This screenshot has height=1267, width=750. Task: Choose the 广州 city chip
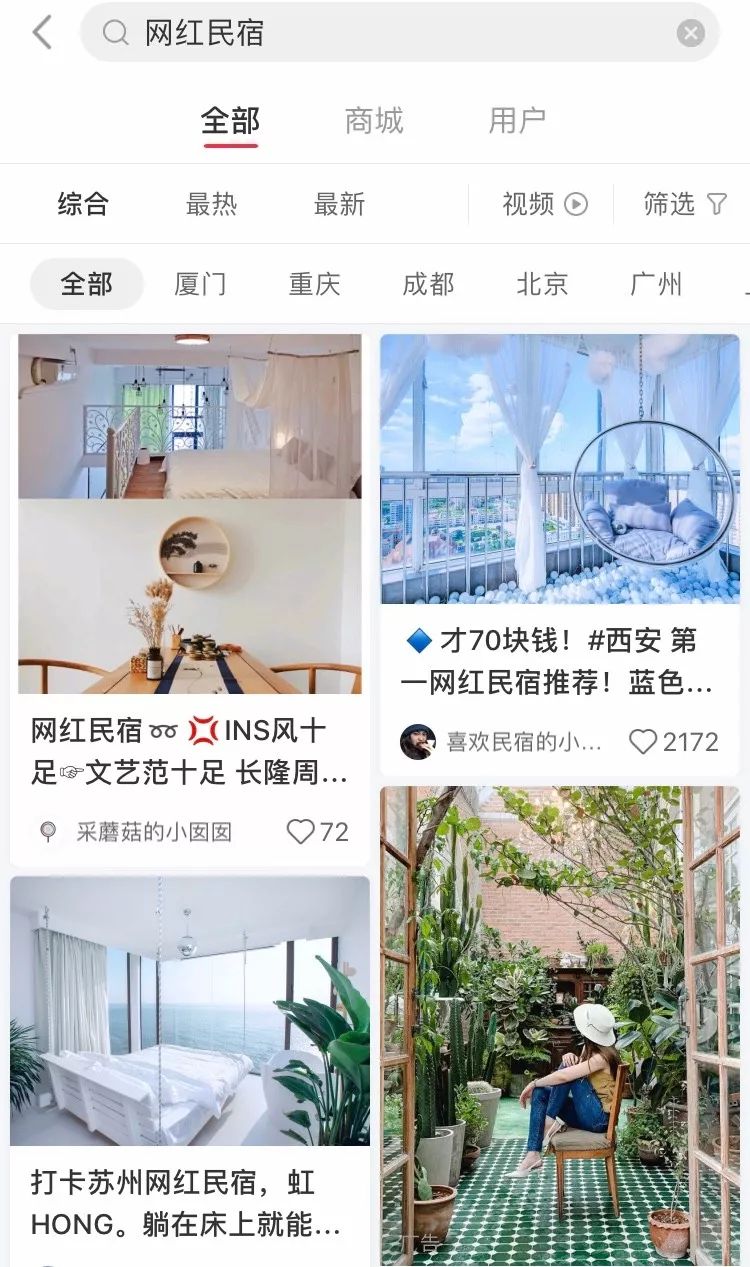(656, 284)
